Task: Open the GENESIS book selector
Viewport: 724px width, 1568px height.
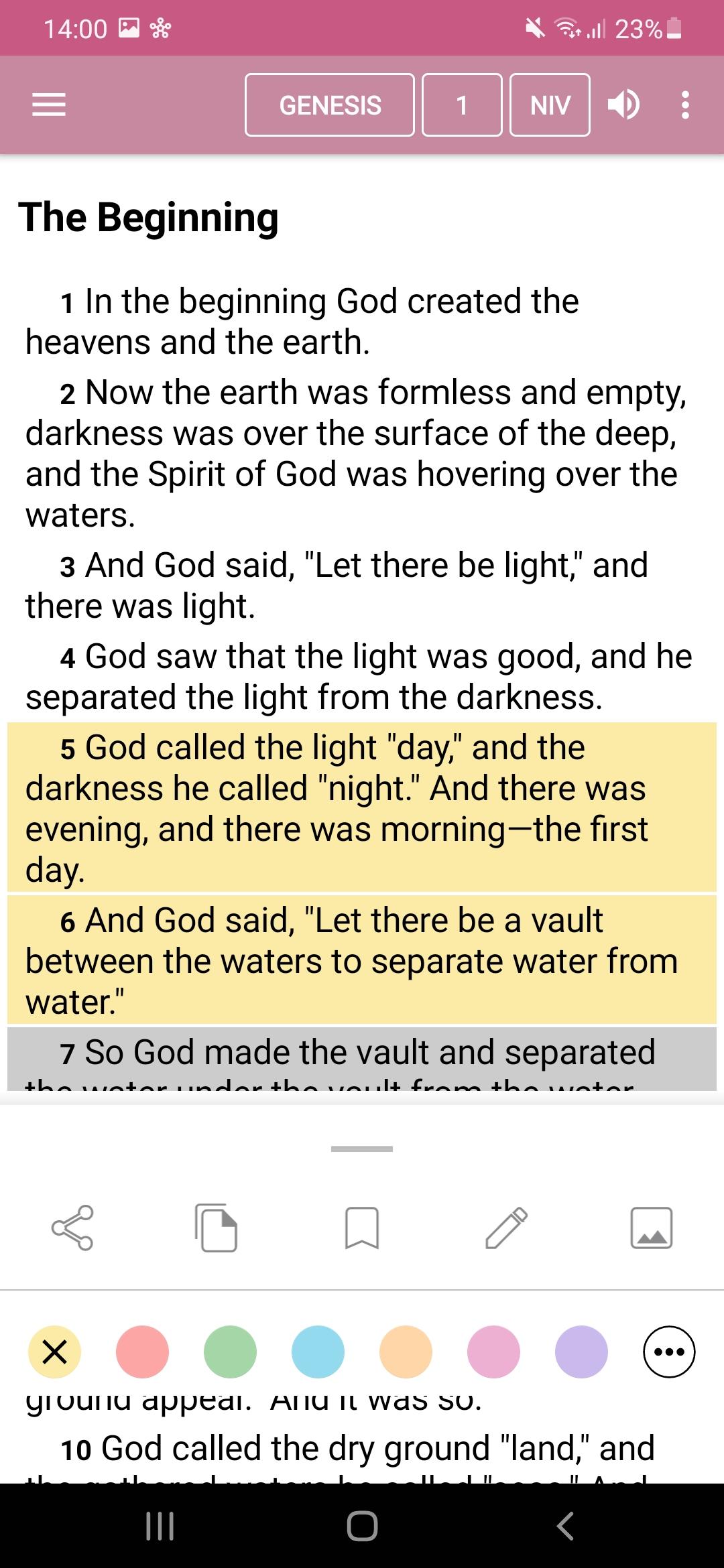Action: 330,105
